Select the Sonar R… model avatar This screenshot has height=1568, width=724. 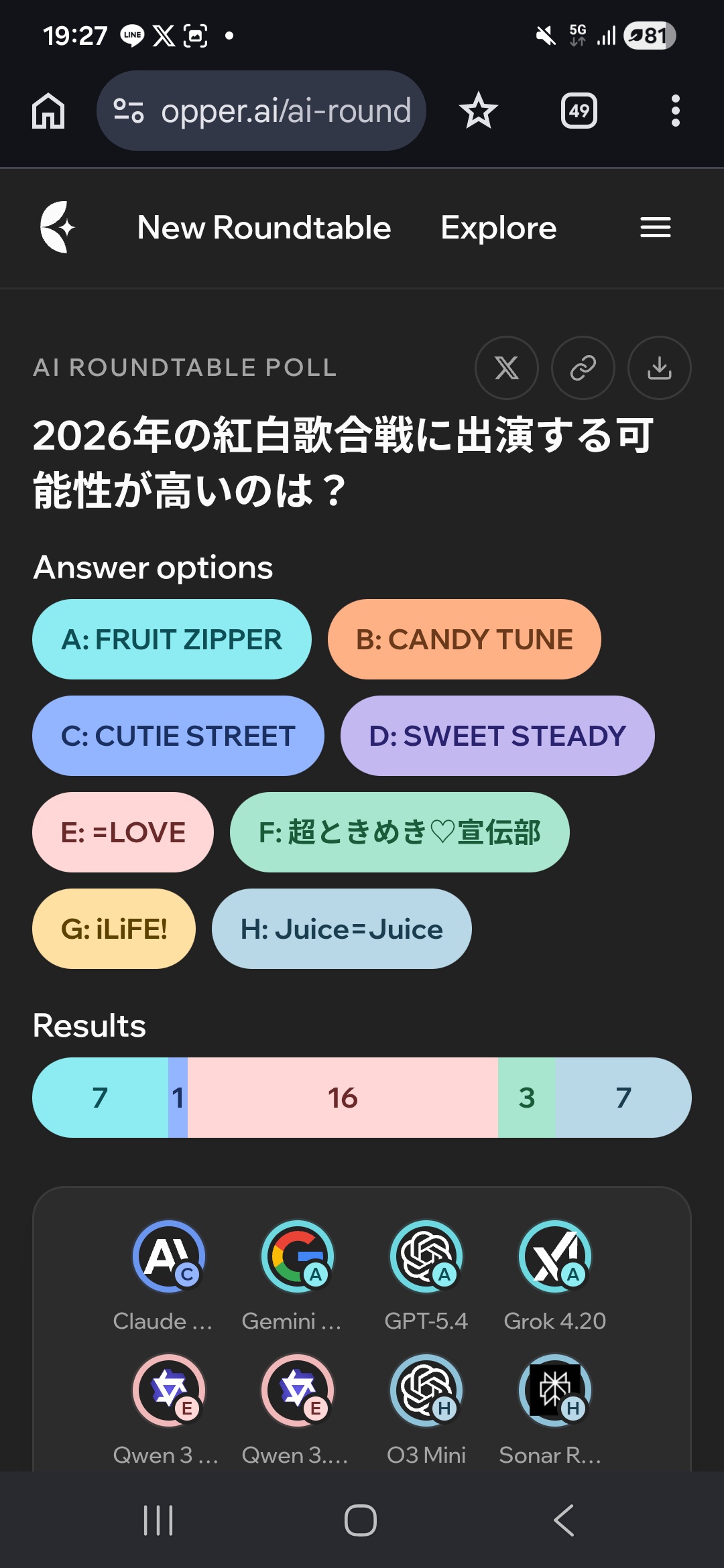click(x=555, y=1390)
